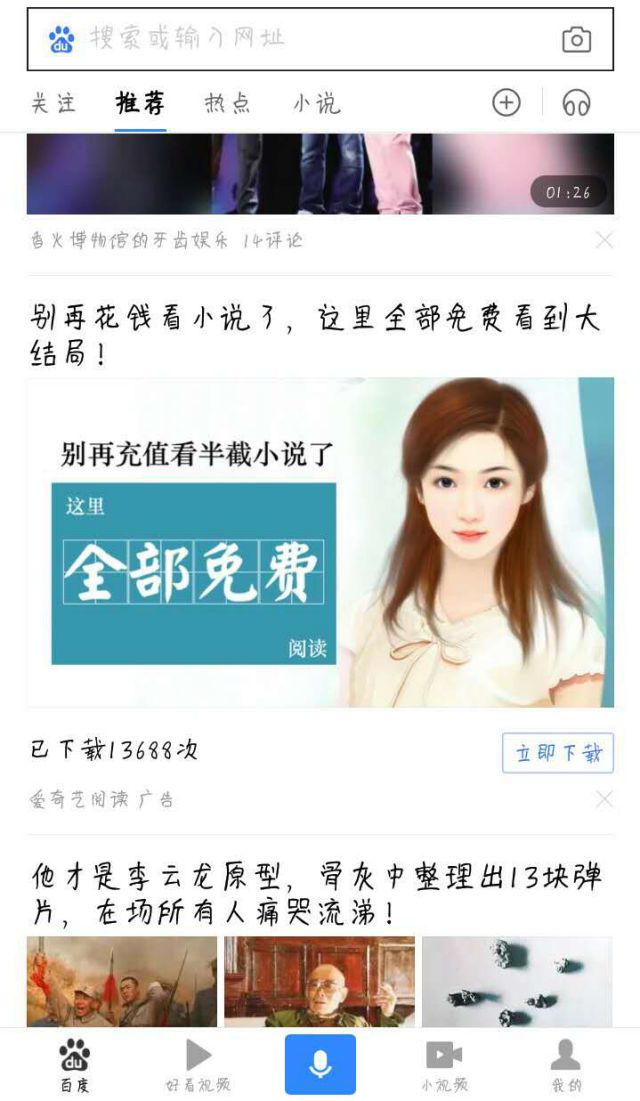640x1101 pixels.
Task: Open the 全部免费 novel ad banner
Action: [320, 542]
